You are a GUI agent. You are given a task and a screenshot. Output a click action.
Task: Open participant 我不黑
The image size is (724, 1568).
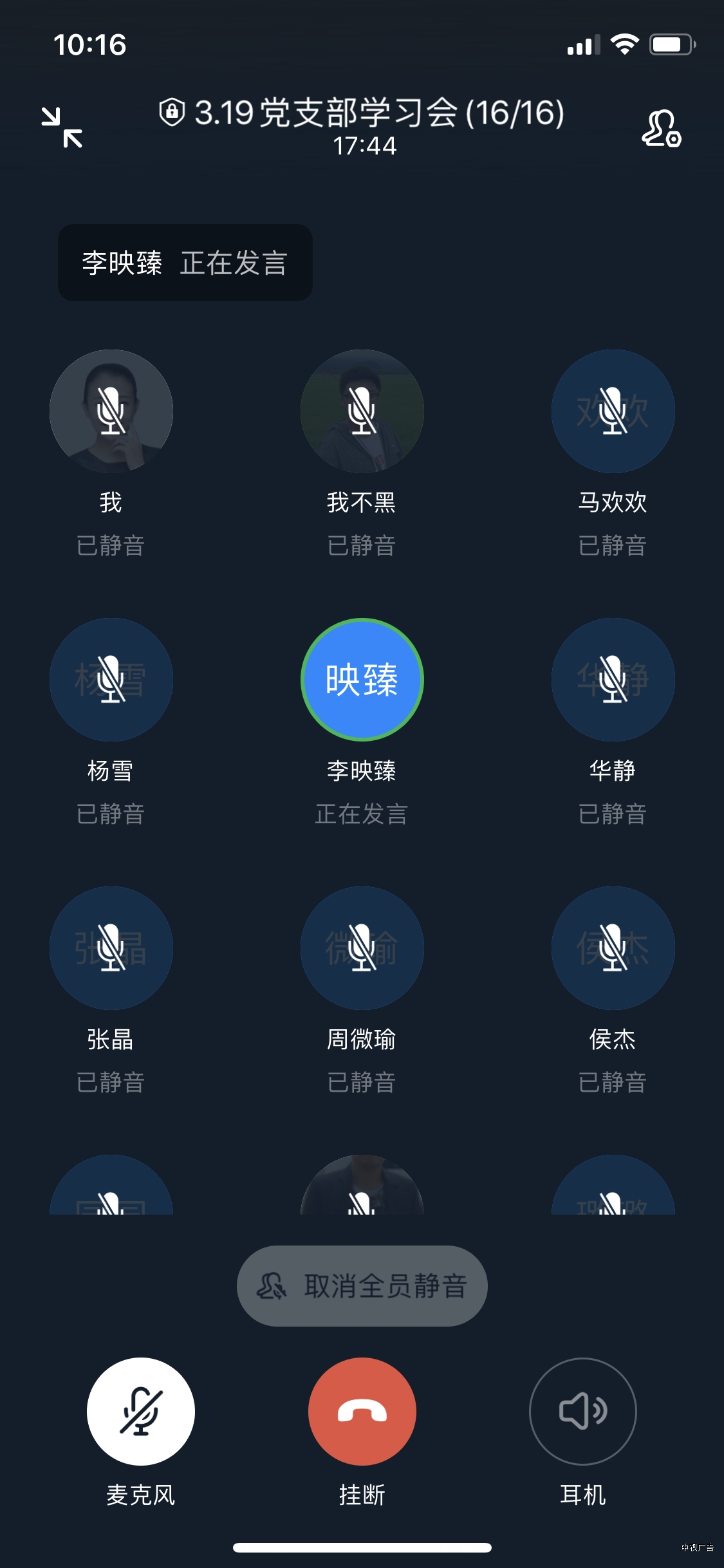362,411
